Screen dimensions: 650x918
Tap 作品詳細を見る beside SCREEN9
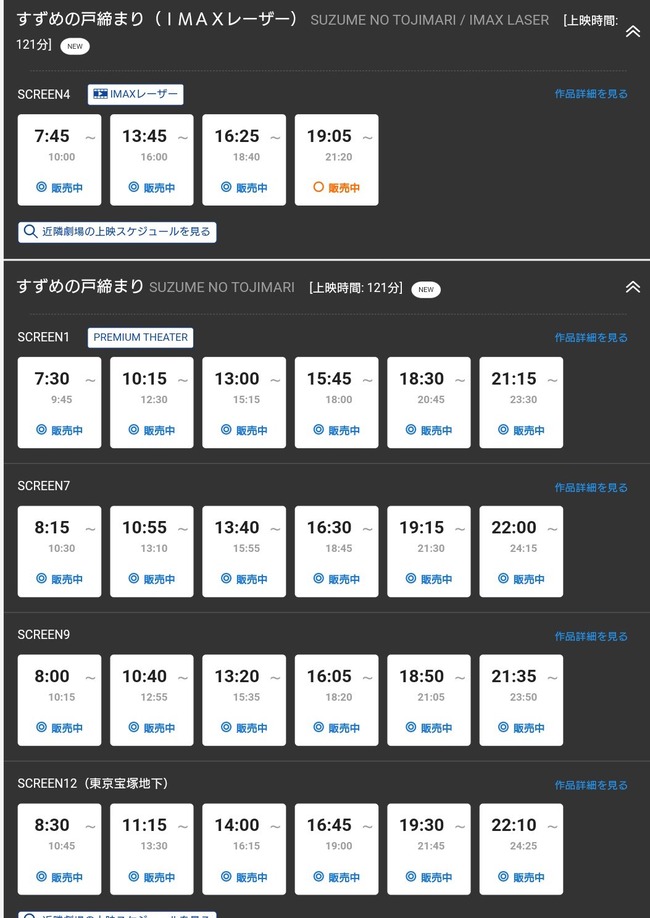tap(591, 636)
